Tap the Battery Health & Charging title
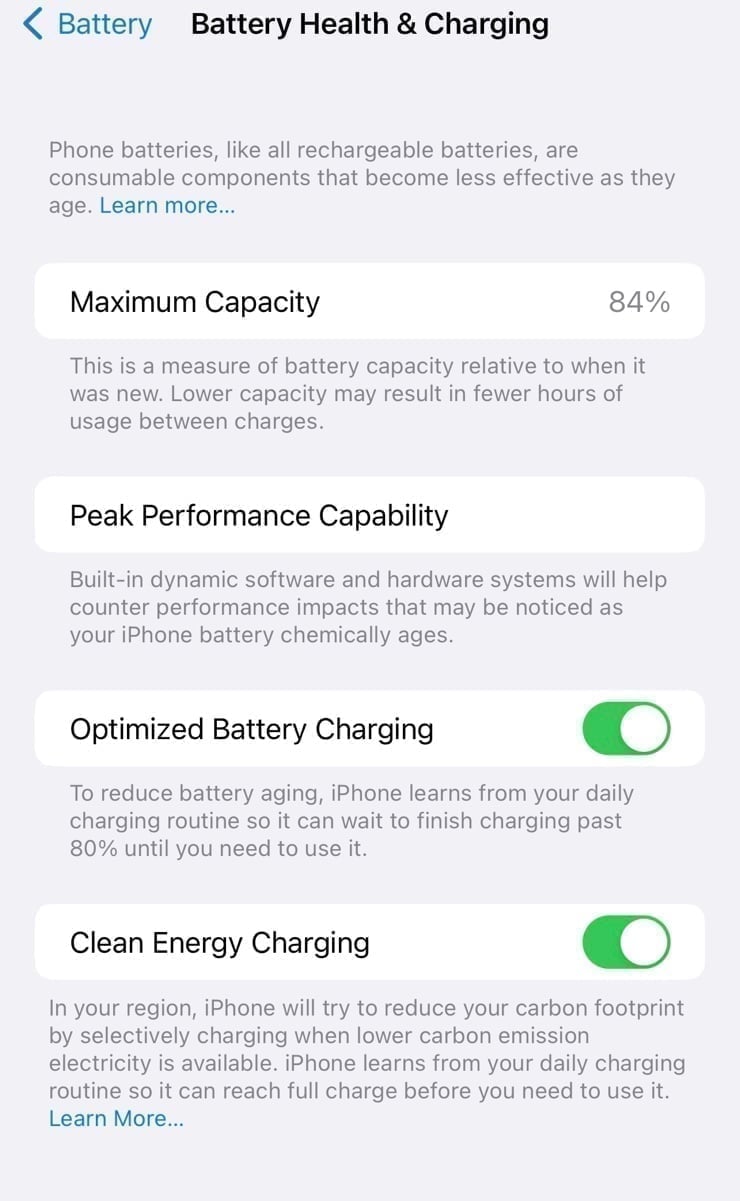The height and width of the screenshot is (1201, 740). 370,23
